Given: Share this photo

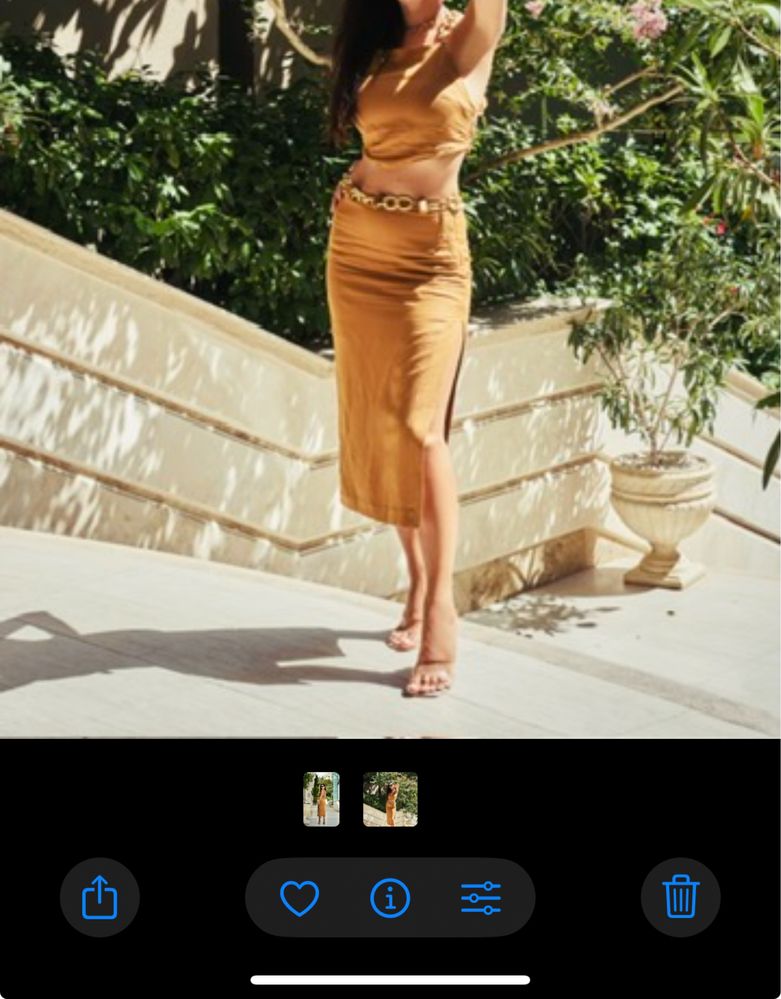Looking at the screenshot, I should 99,897.
